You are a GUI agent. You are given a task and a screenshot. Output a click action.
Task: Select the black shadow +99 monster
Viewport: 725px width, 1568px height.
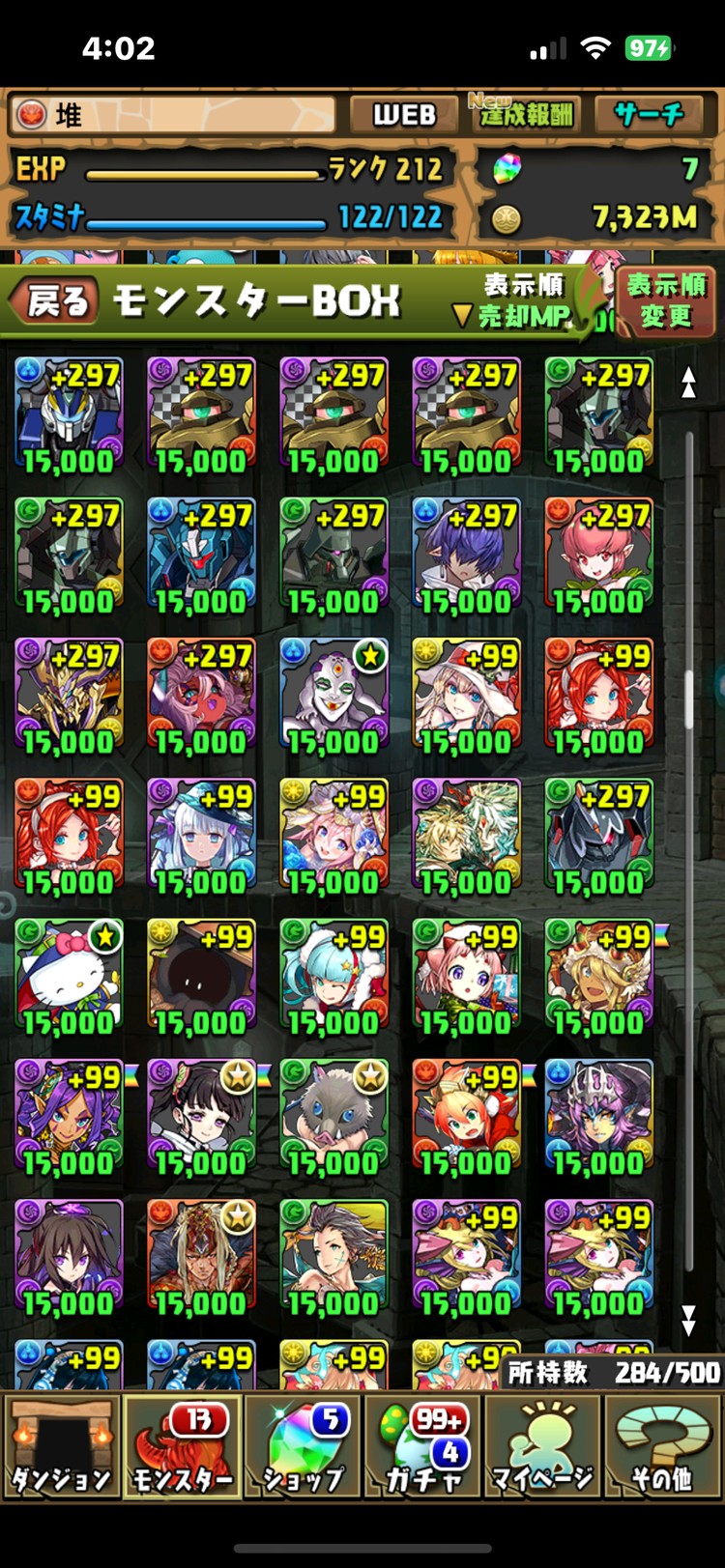coord(201,974)
